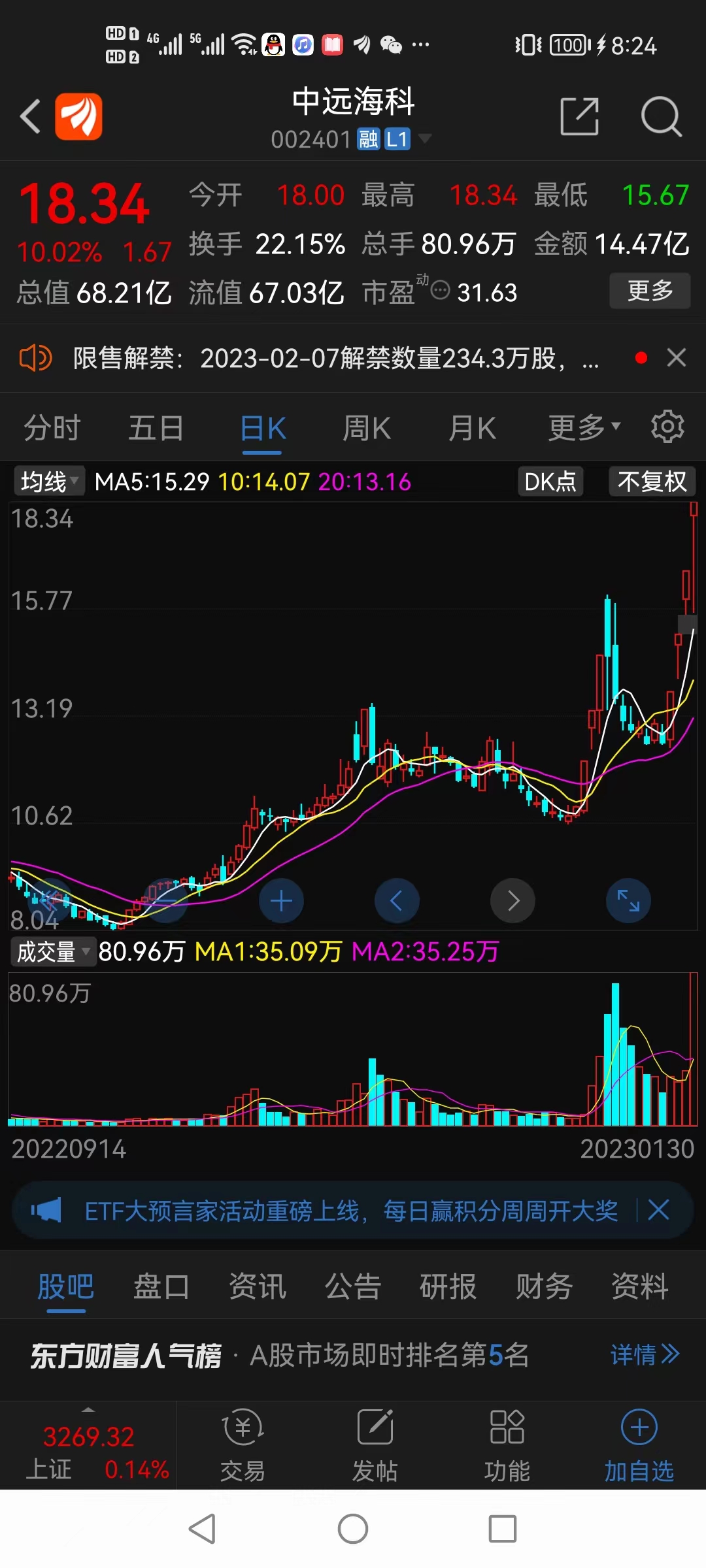The height and width of the screenshot is (1568, 706).
Task: Open the 成交量 volume indicator dropdown
Action: click(x=52, y=953)
